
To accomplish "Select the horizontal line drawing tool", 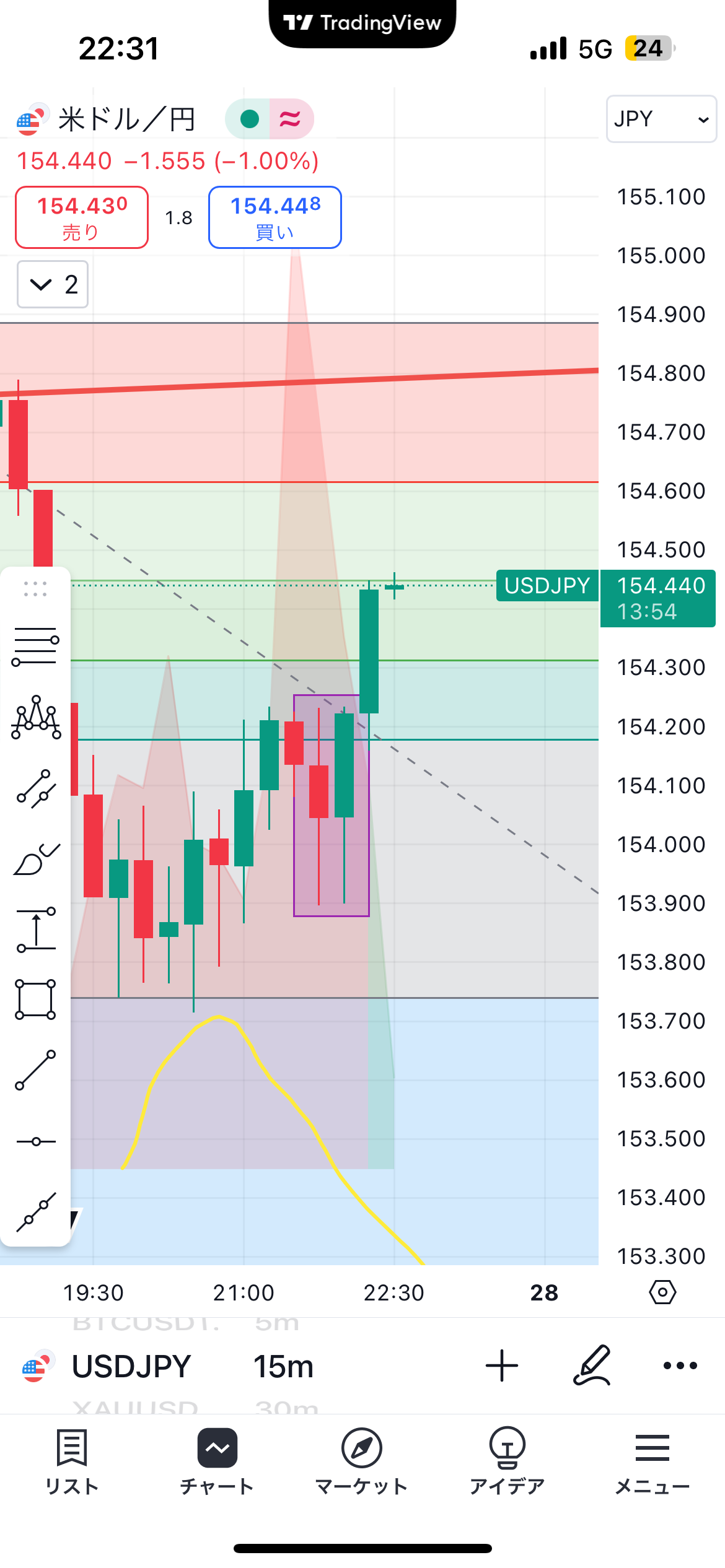I will [x=35, y=1141].
